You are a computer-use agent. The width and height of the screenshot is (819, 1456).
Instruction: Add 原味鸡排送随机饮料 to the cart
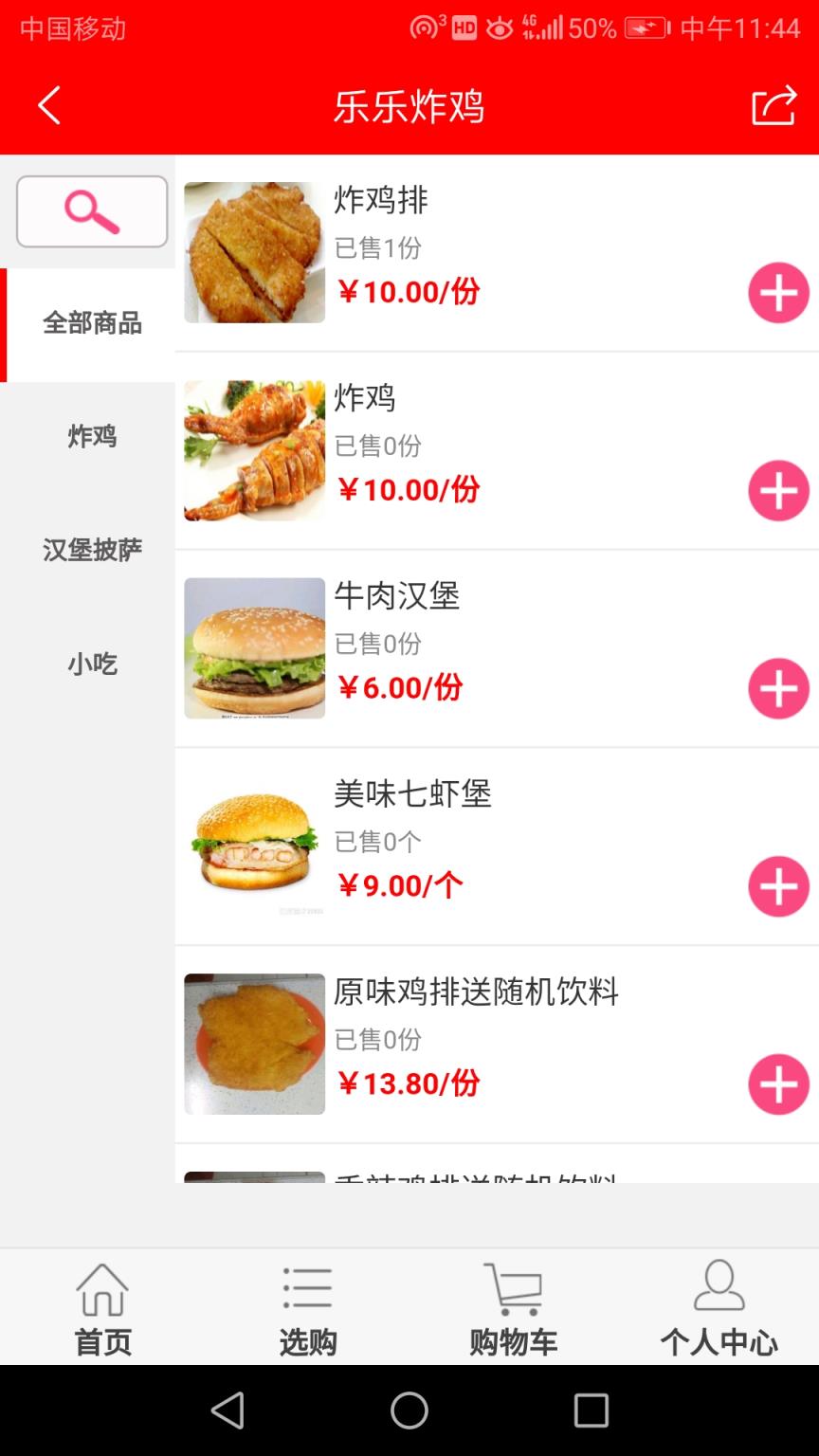[777, 1084]
